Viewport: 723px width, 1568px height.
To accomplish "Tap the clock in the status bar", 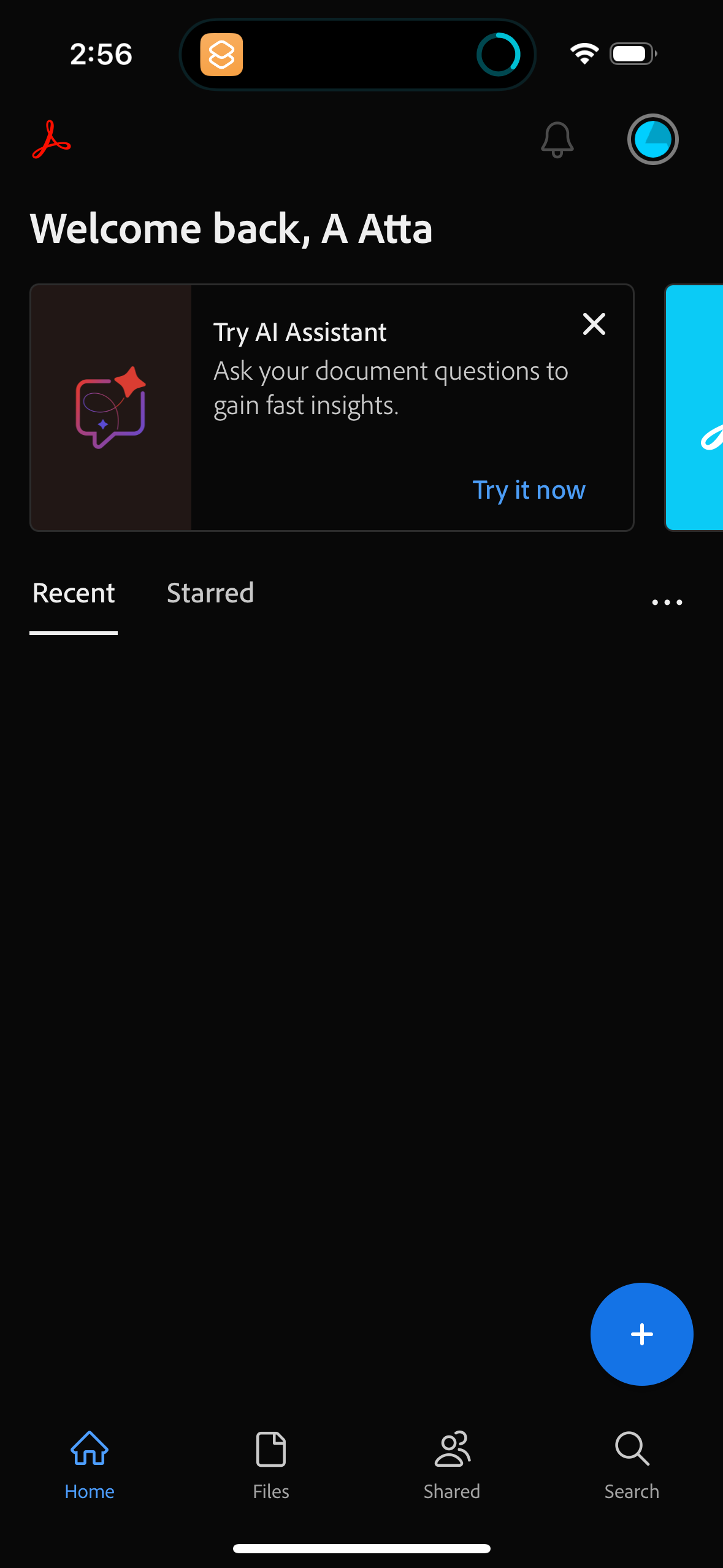I will point(101,54).
